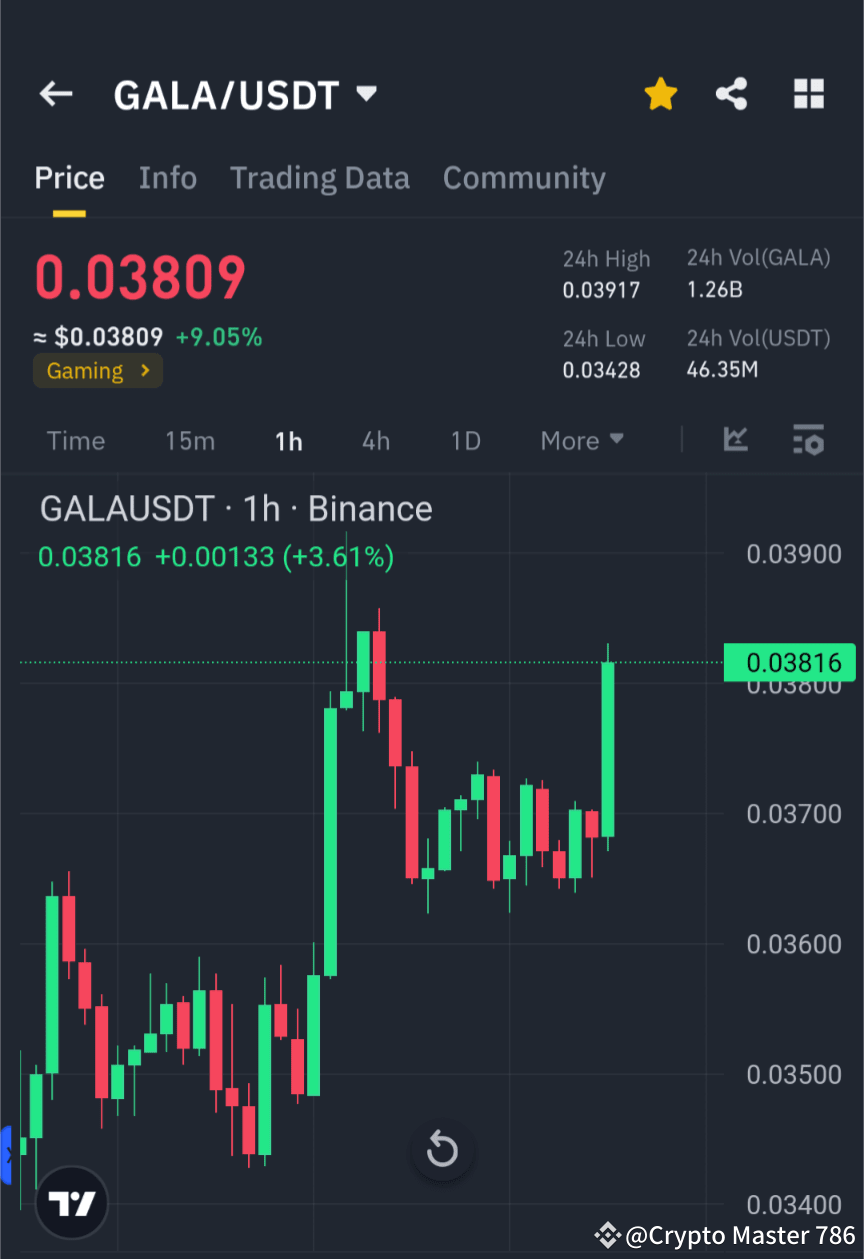Tap the green 0.03816 price label
Screen dimensions: 864x1259
(789, 662)
